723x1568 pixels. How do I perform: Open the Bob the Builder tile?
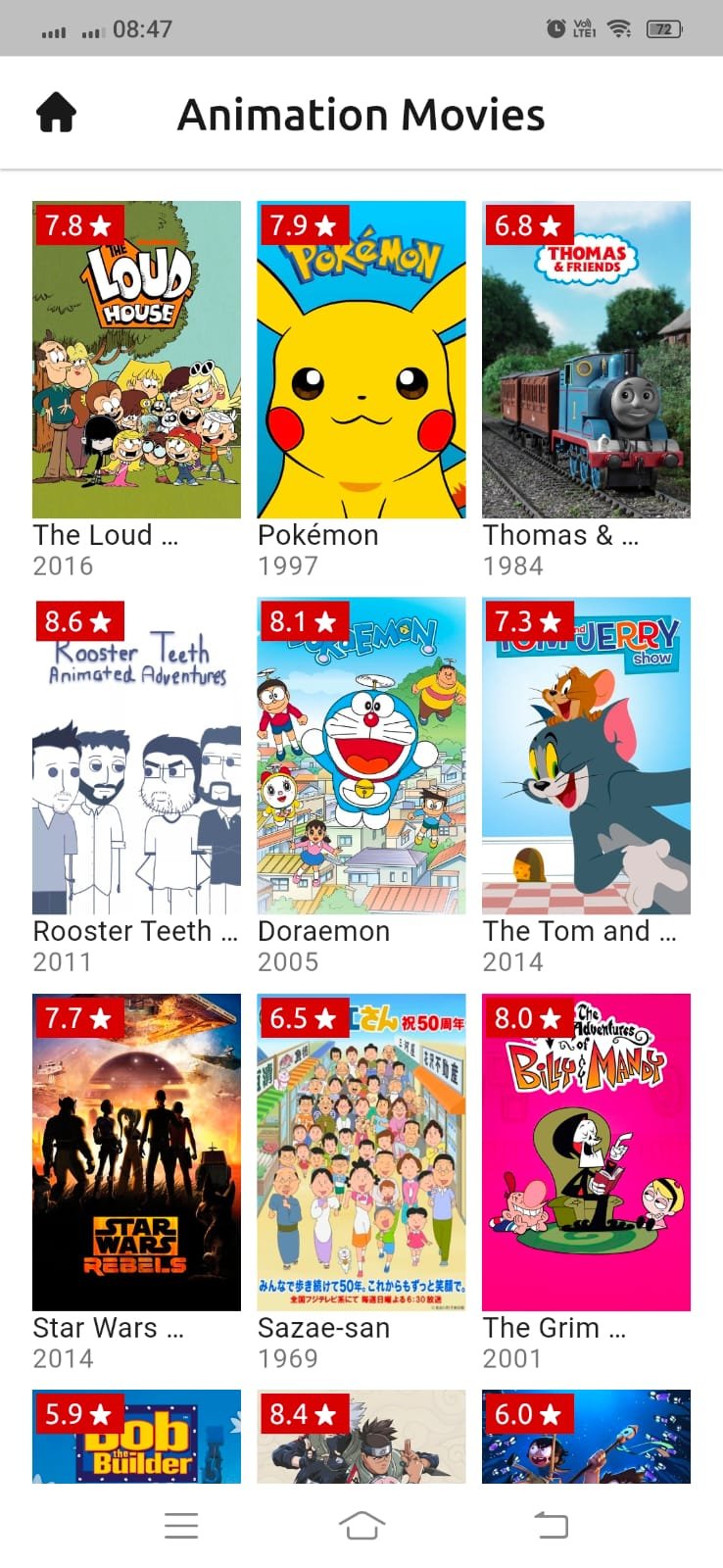136,1437
